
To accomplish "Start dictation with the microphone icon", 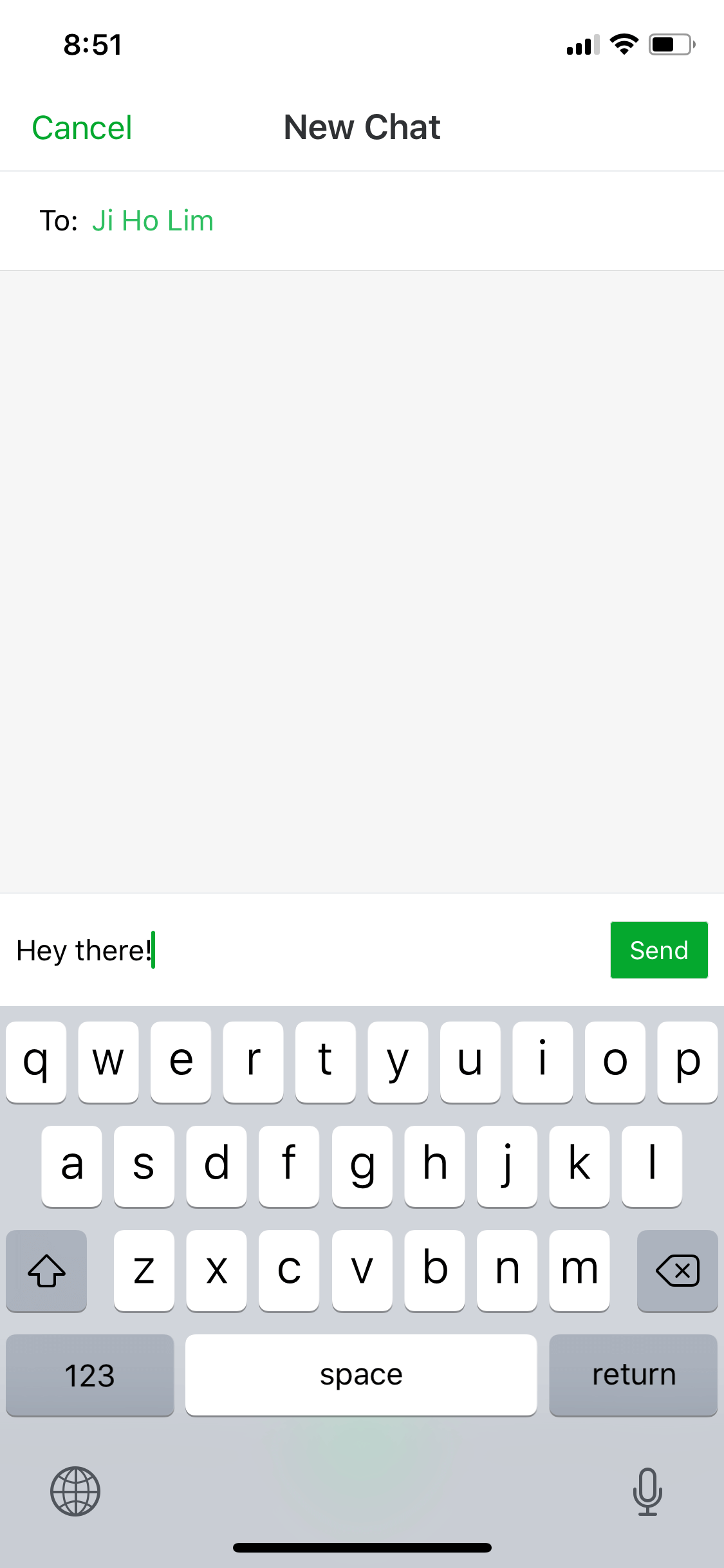I will [x=647, y=1491].
